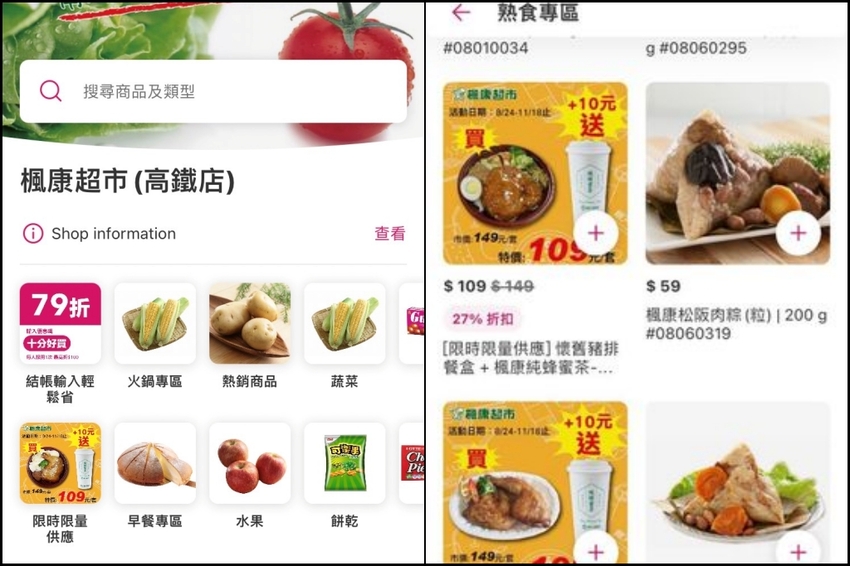This screenshot has width=850, height=566.
Task: Add 楓康松阪肉粽 $59 to cart
Action: tap(798, 233)
